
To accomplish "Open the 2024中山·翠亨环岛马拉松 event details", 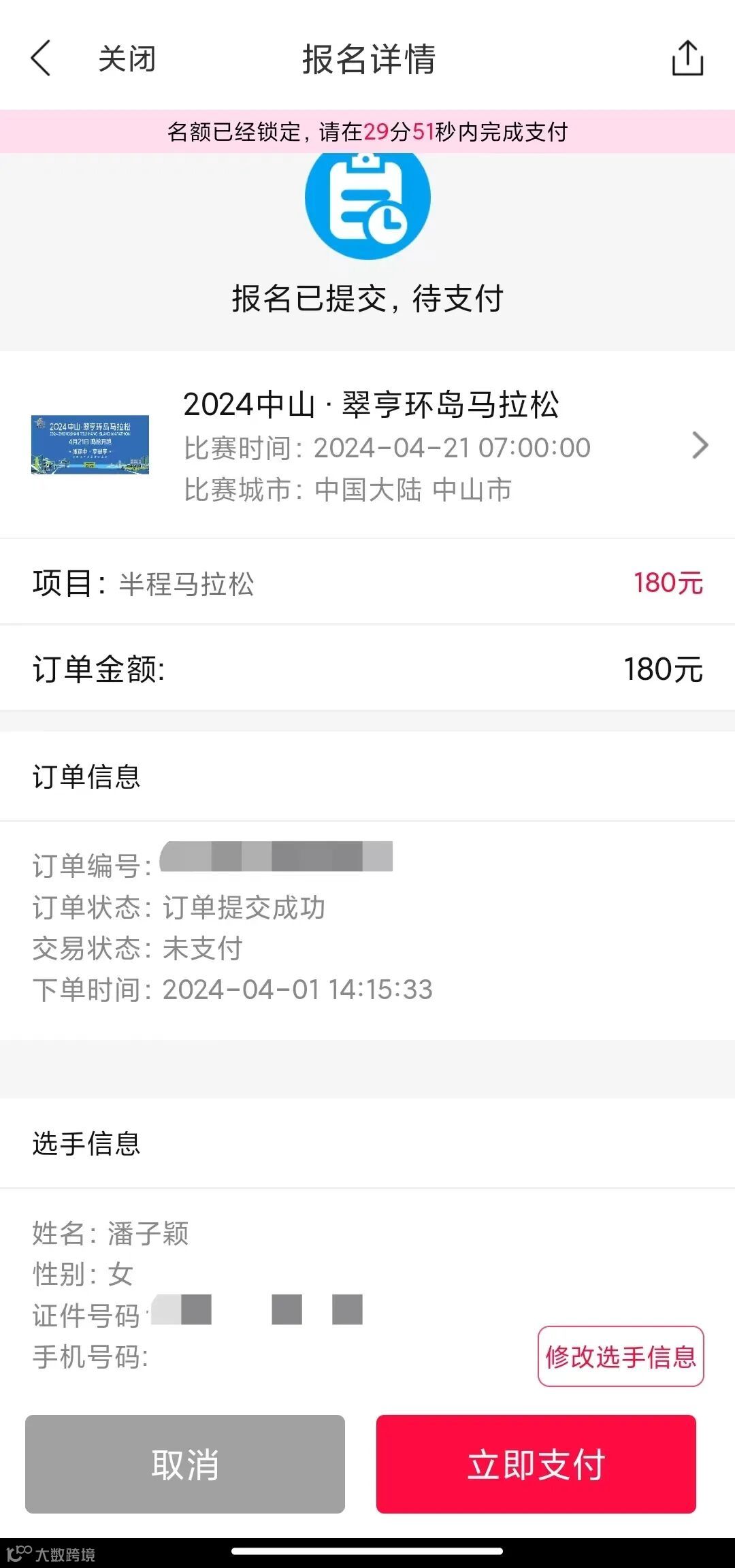I will coord(371,445).
